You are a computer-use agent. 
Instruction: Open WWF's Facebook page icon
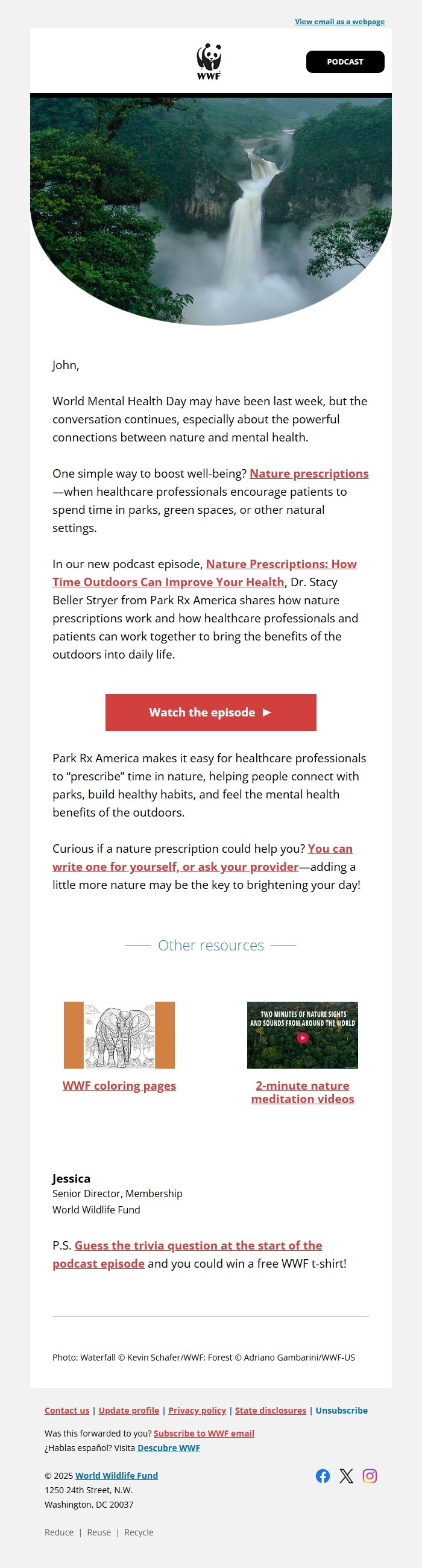pyautogui.click(x=323, y=1476)
